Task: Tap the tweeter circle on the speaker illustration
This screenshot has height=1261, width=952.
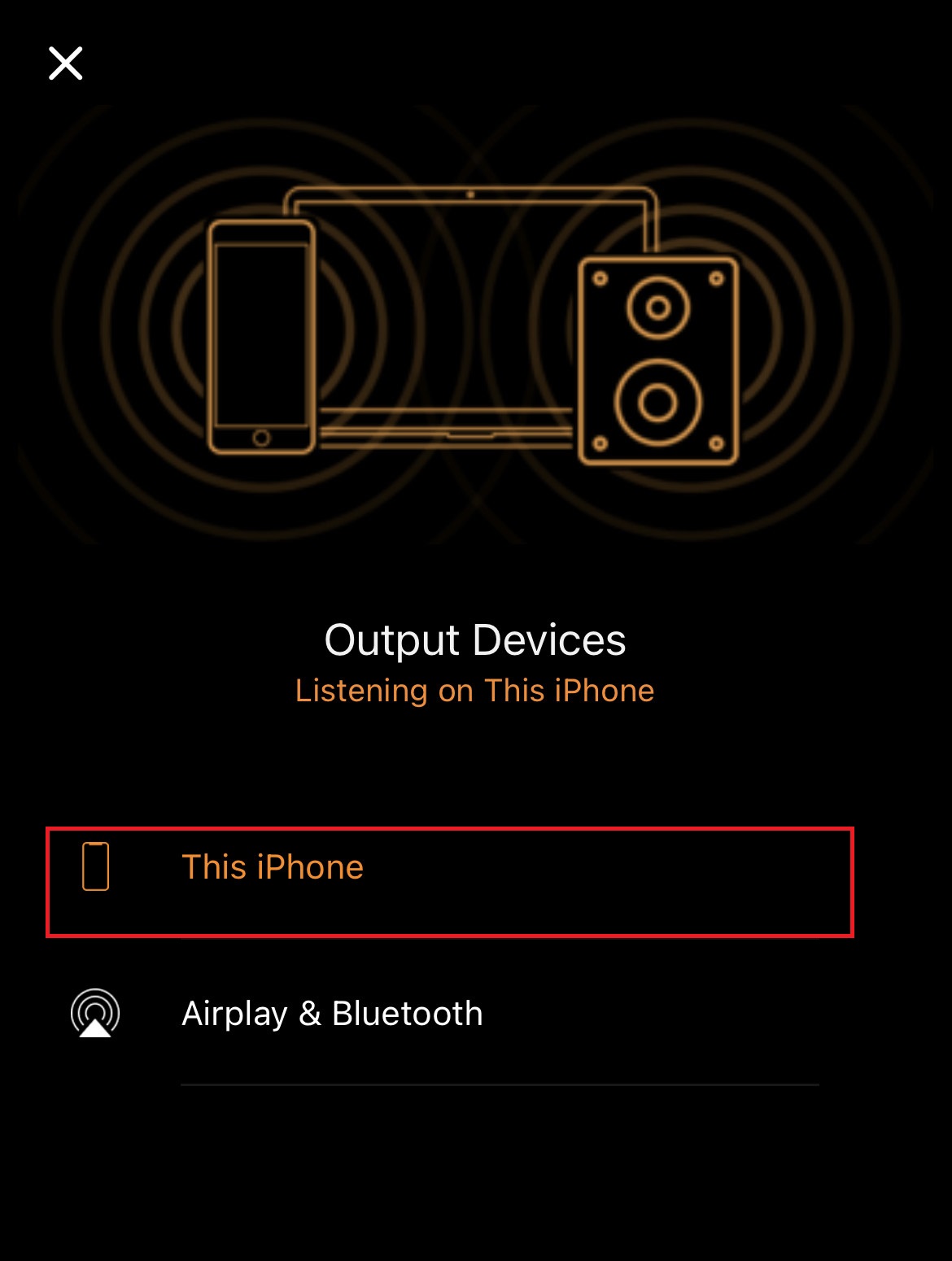Action: tap(657, 308)
